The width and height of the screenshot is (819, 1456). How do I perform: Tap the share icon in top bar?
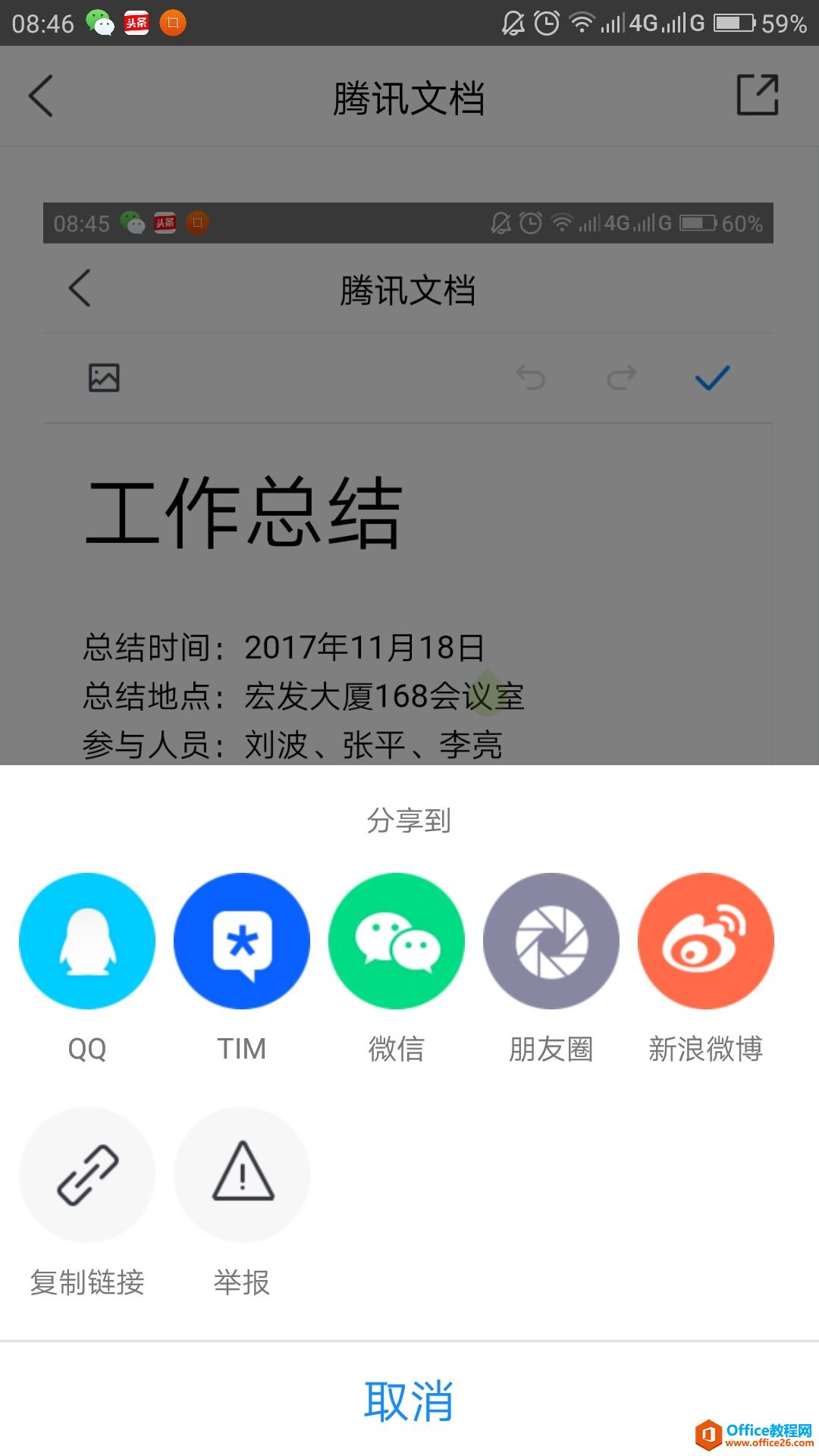coord(758,96)
